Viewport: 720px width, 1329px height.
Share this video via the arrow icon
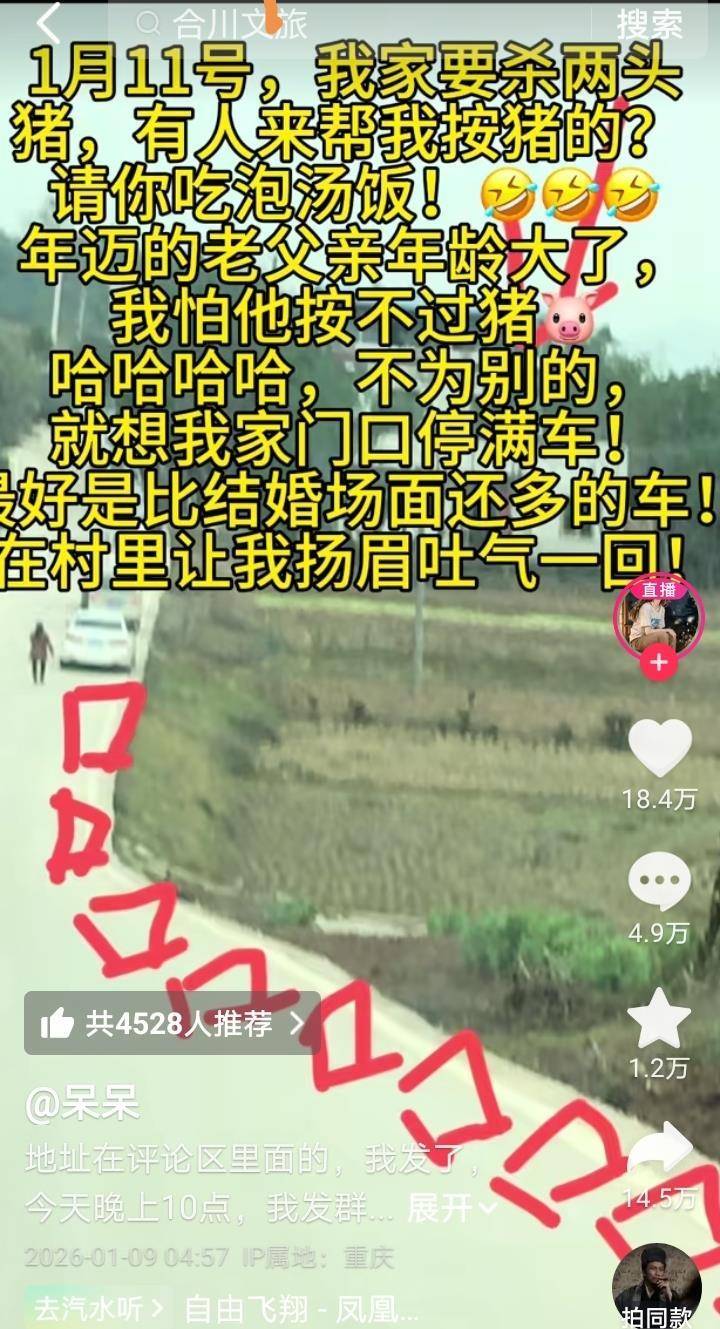(x=659, y=1150)
